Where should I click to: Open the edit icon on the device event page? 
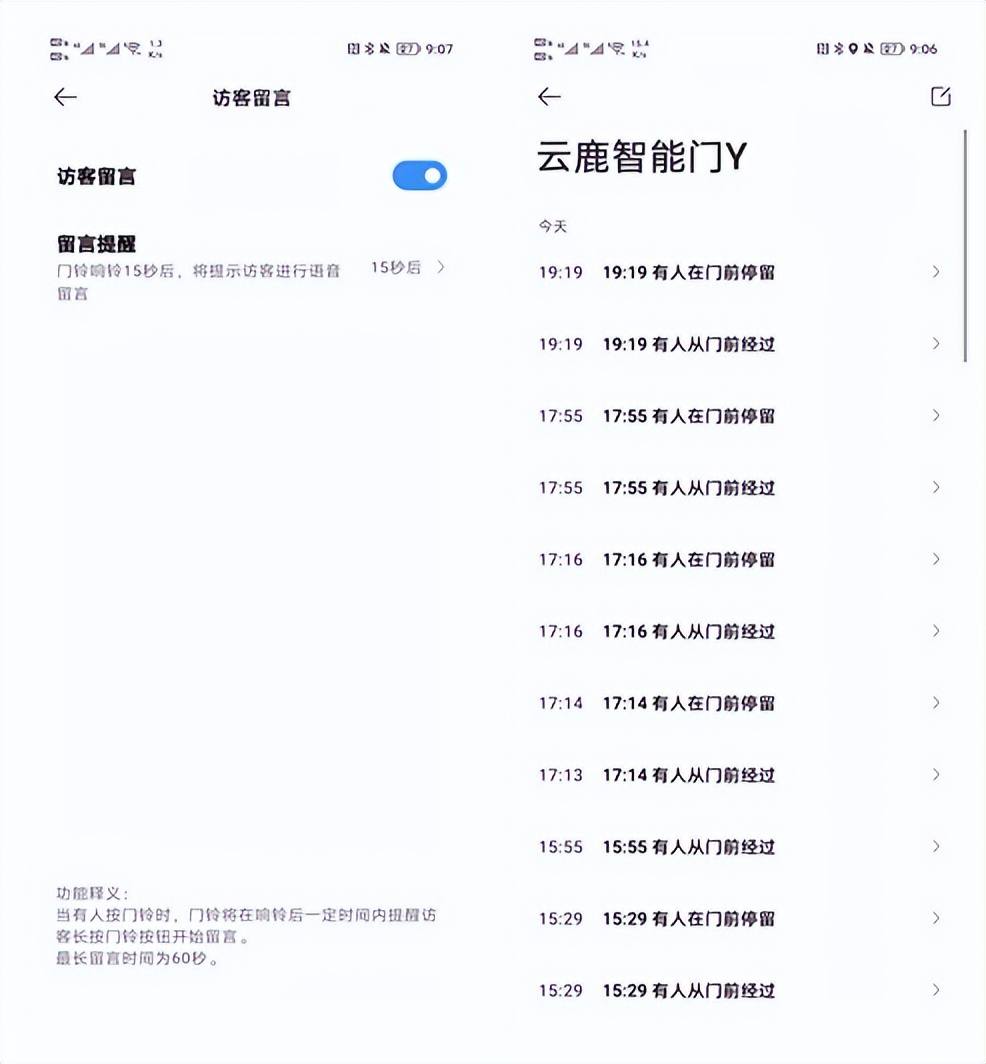click(x=938, y=97)
